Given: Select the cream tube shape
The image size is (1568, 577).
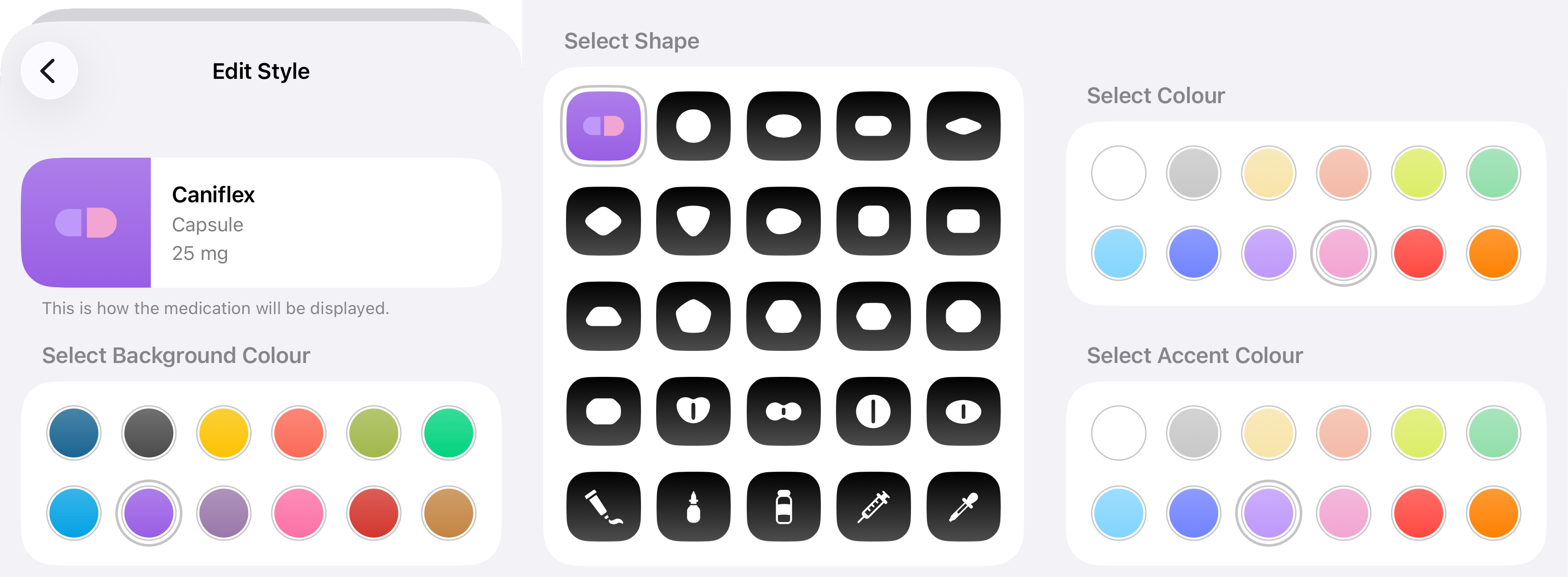Looking at the screenshot, I should pos(603,506).
